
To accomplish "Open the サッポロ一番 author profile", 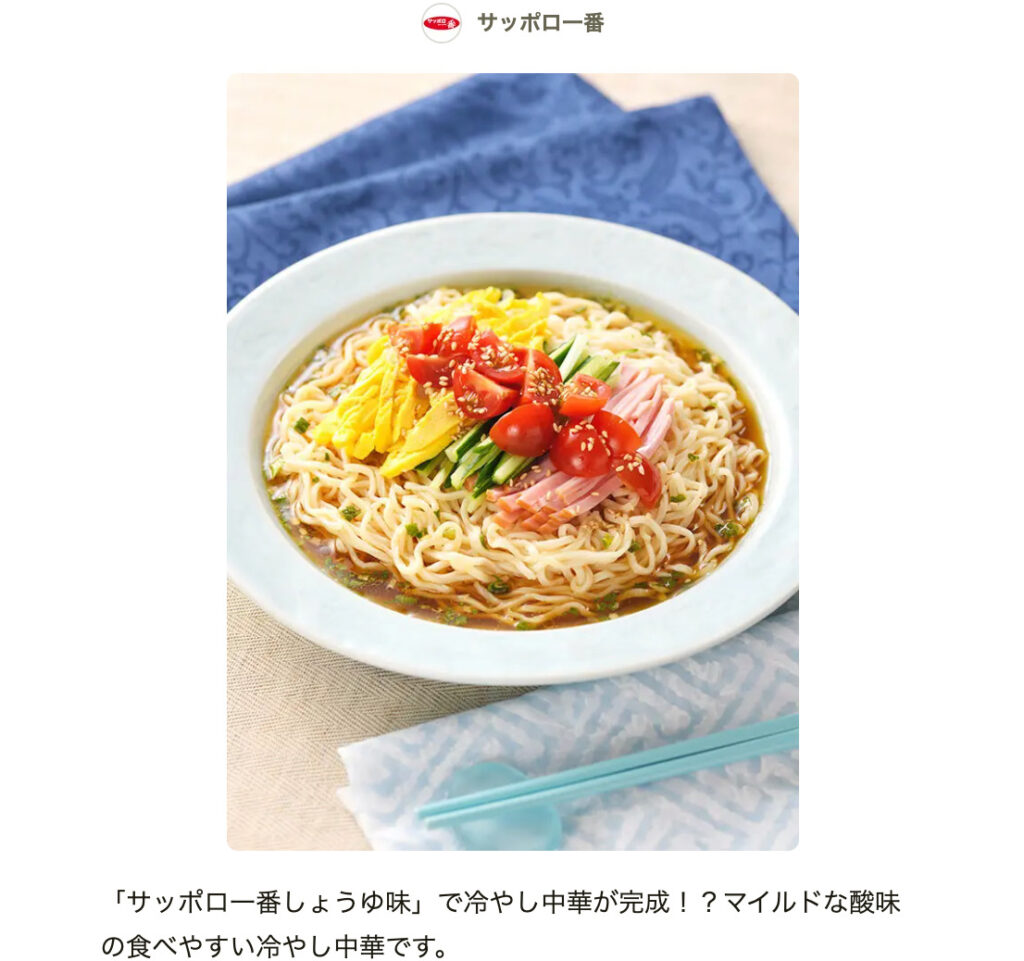I will tap(539, 22).
